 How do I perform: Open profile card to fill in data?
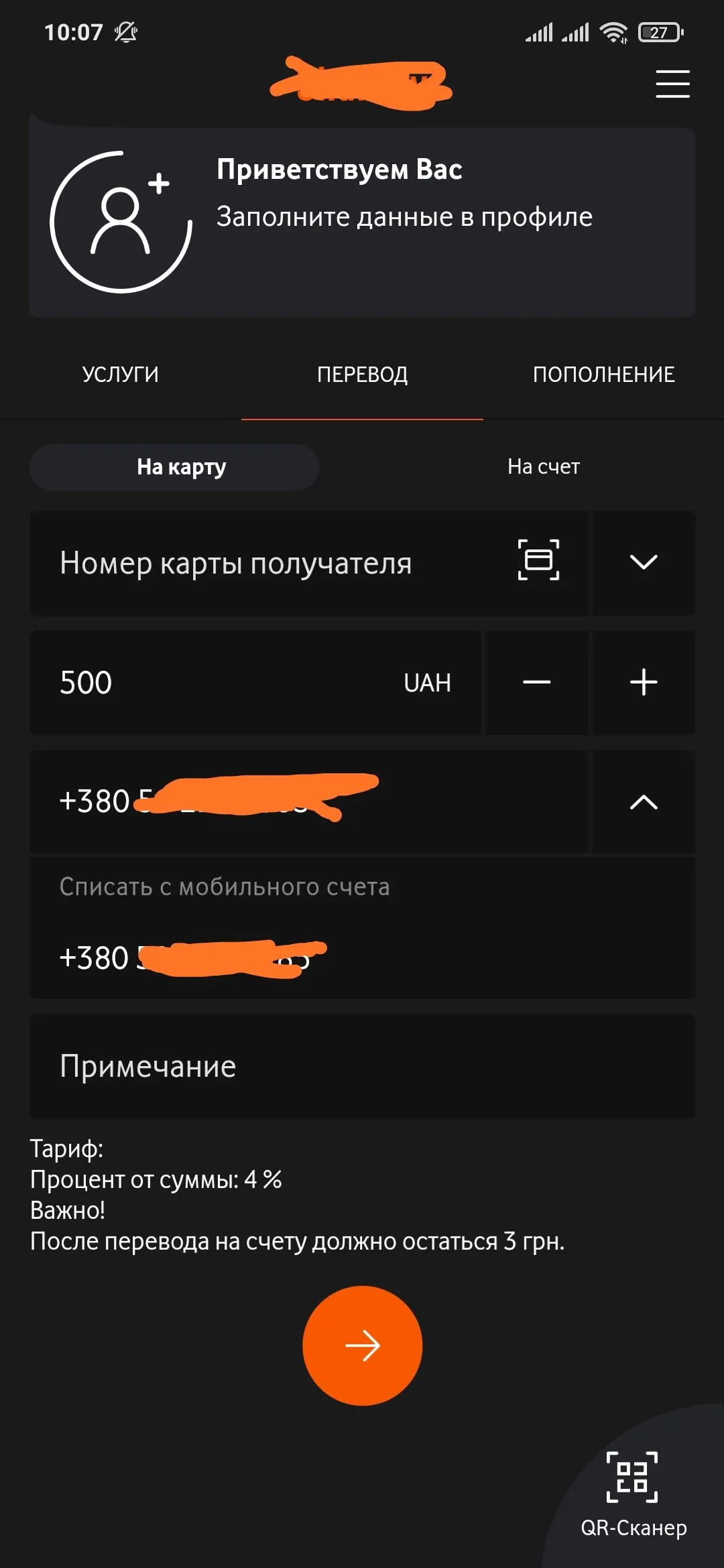[x=362, y=222]
